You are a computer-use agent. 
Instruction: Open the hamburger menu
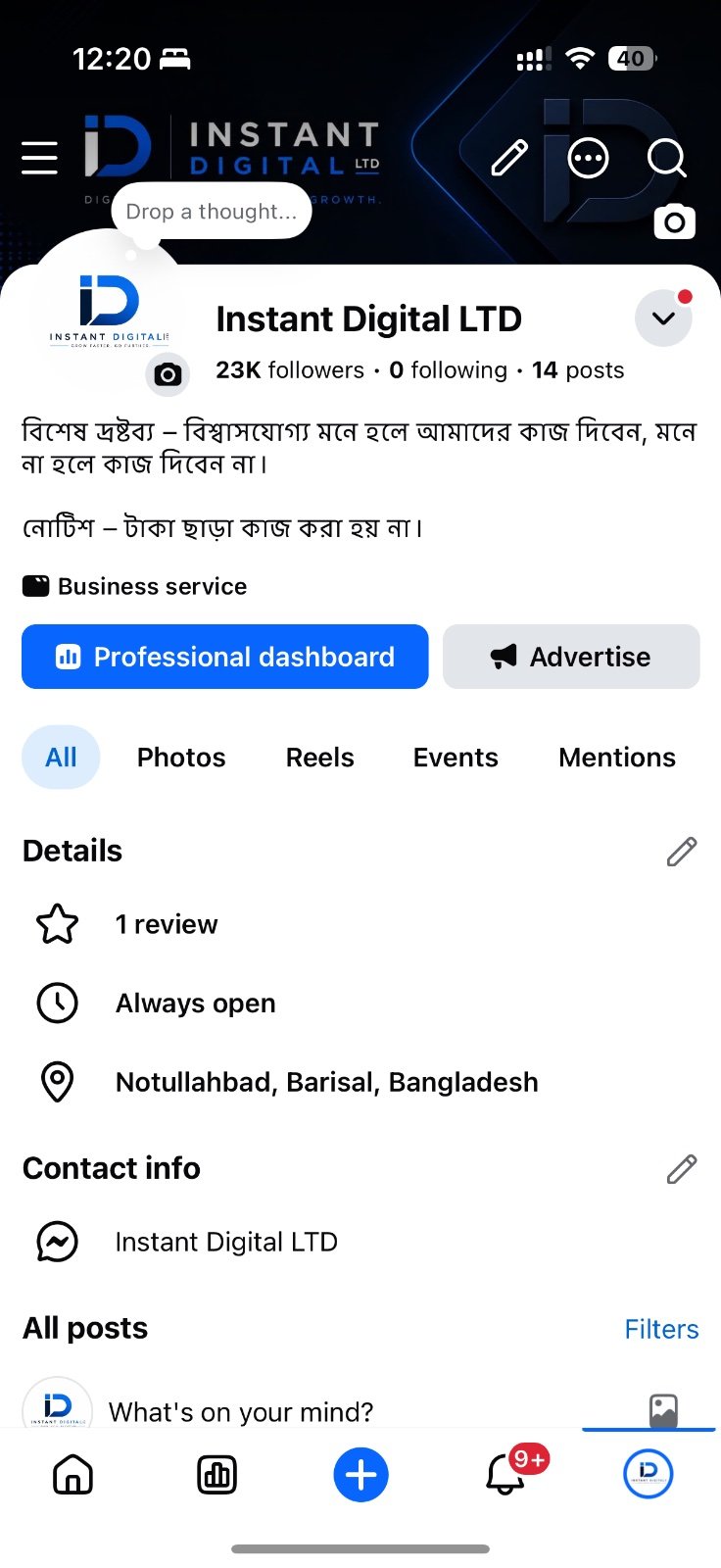click(x=39, y=158)
